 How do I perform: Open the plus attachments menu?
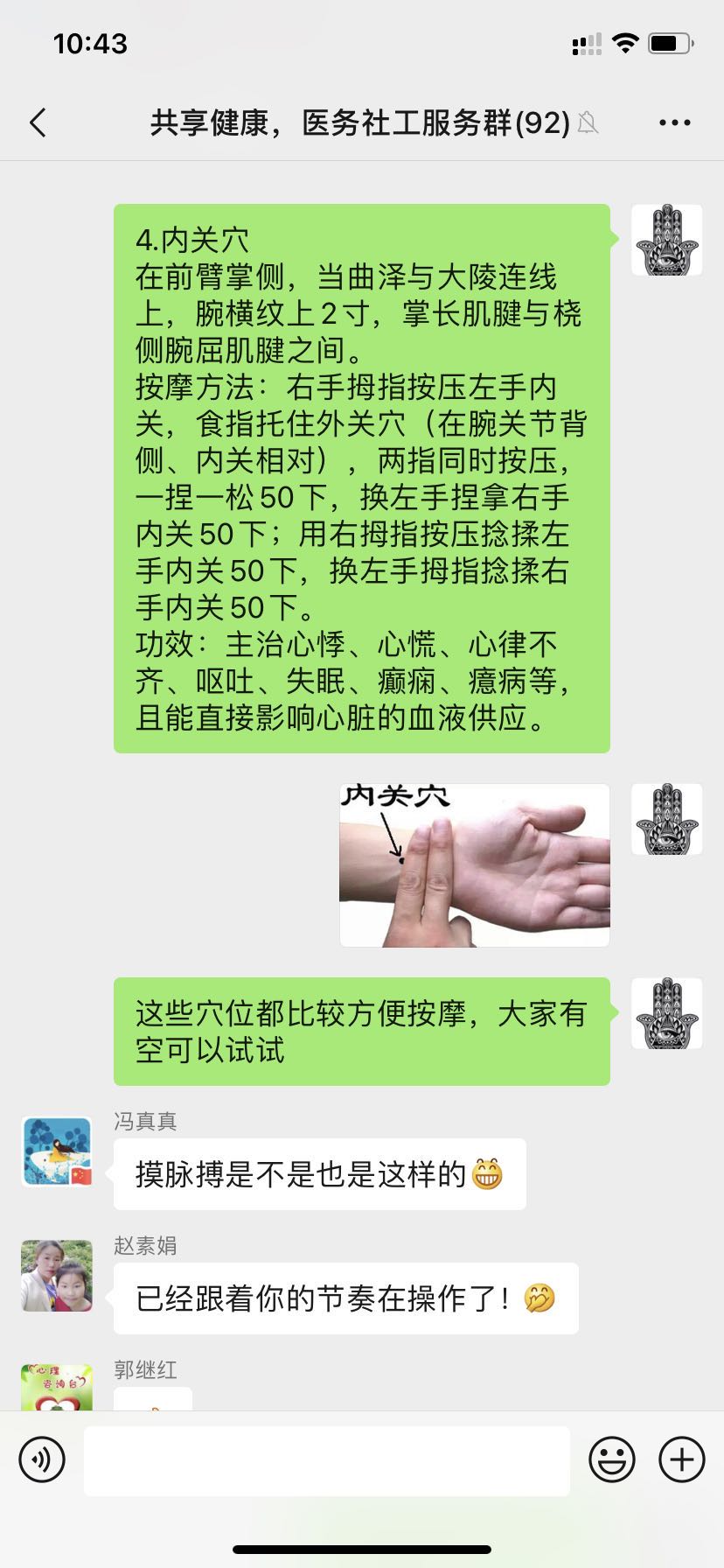click(681, 1459)
